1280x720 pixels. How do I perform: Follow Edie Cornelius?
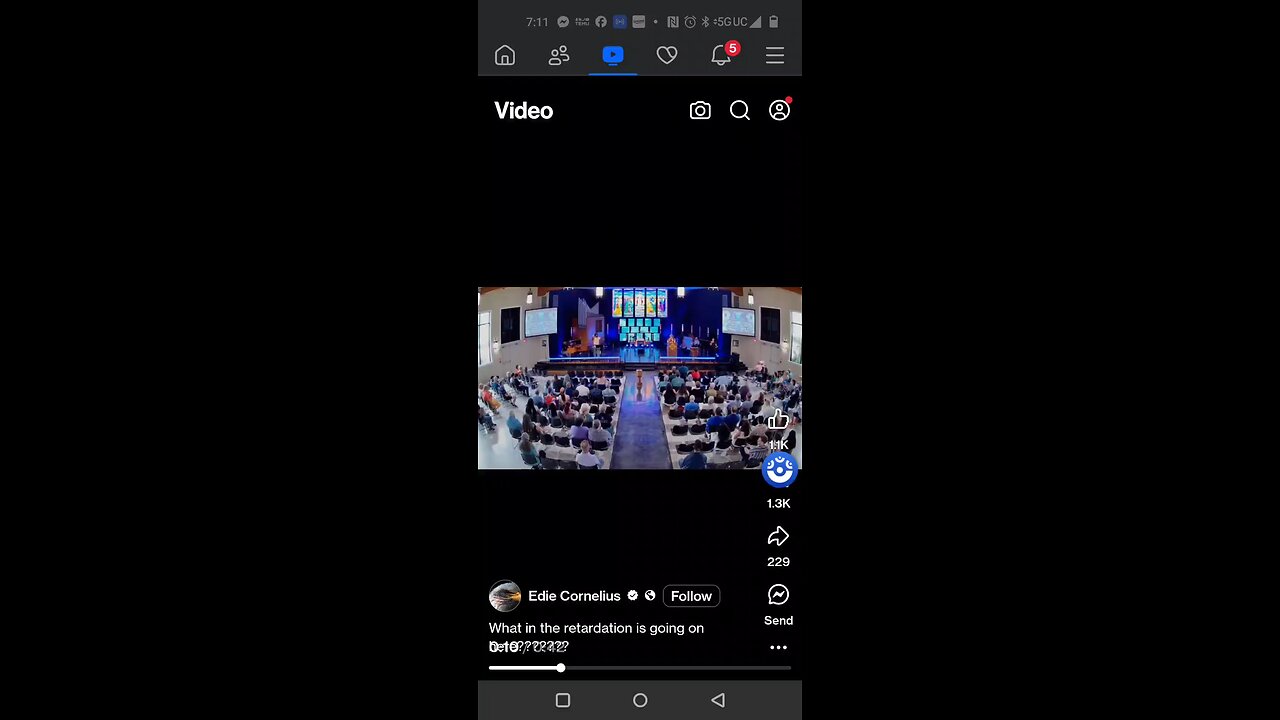(x=691, y=596)
